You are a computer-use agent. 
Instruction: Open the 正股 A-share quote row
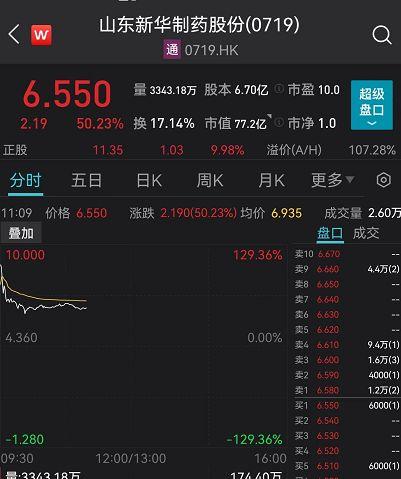(x=200, y=150)
